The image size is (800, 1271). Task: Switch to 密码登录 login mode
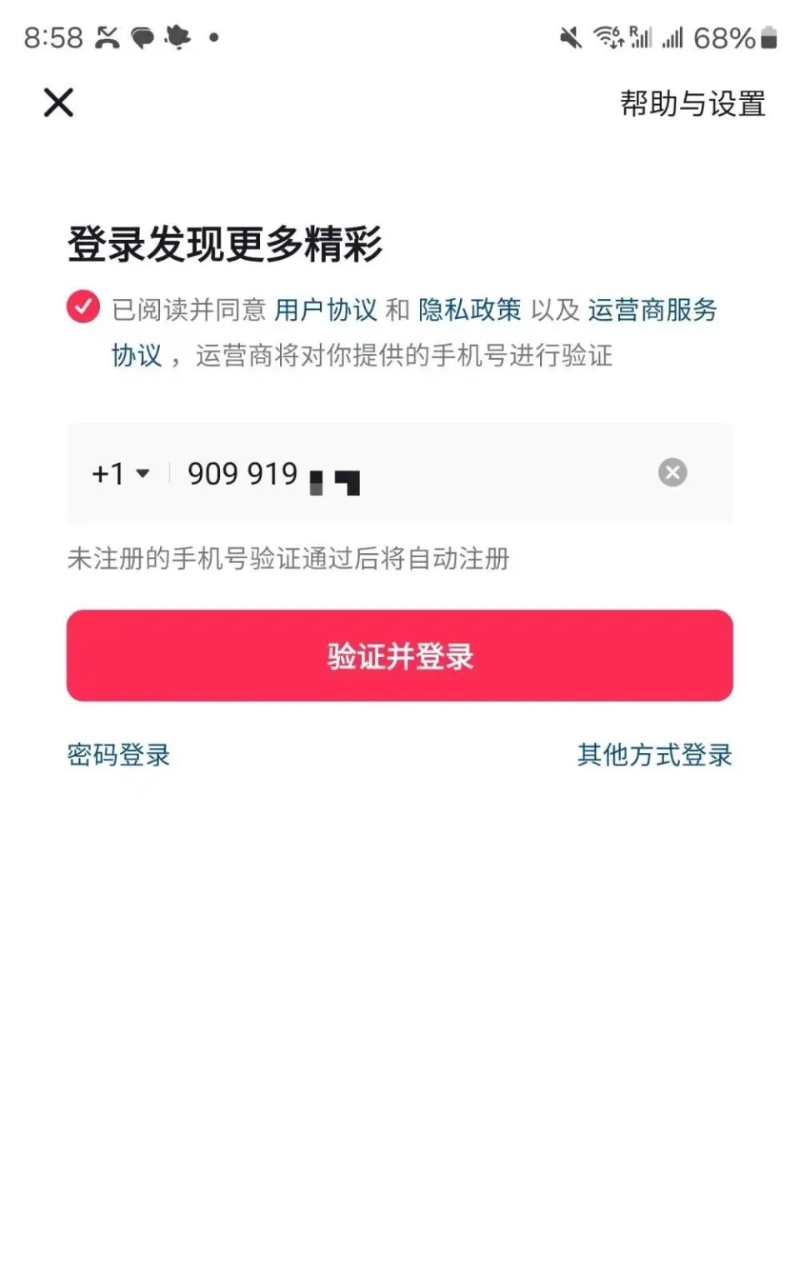click(x=118, y=755)
